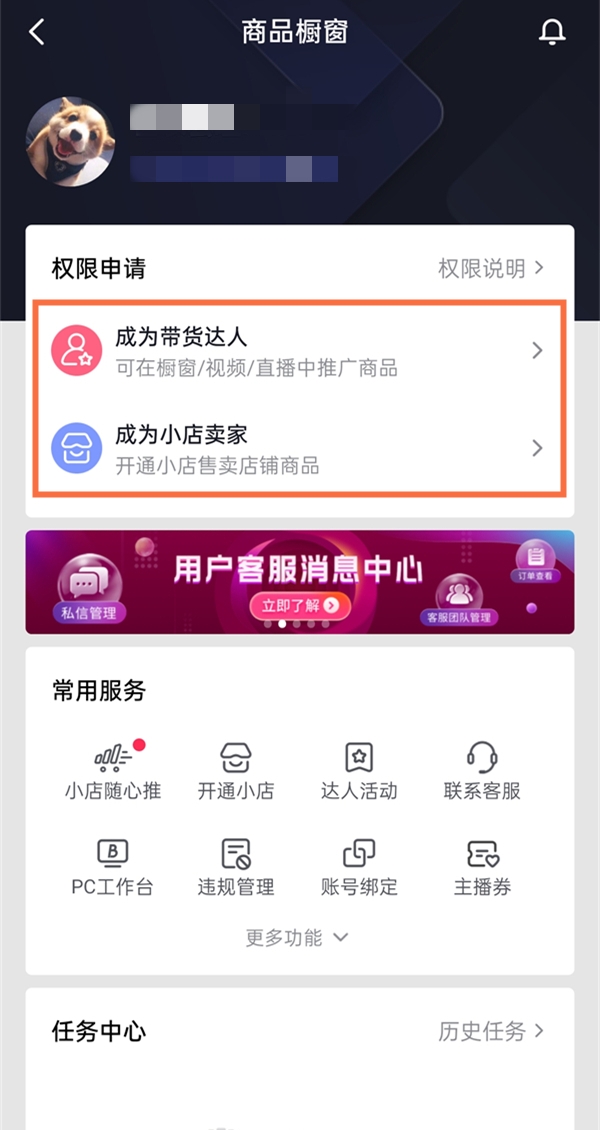600x1130 pixels.
Task: Go back using the top arrow
Action: [x=37, y=32]
